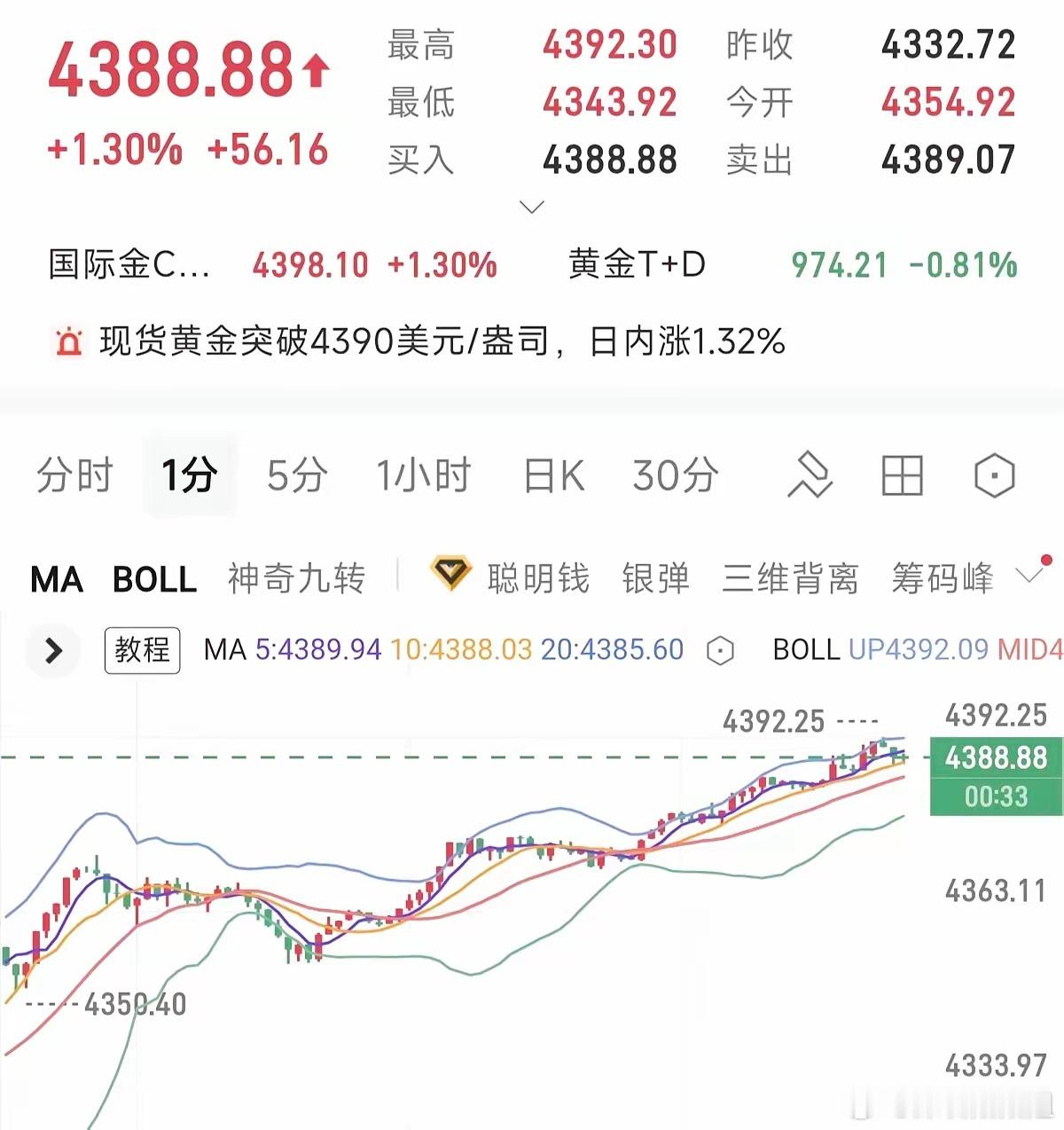
Task: Open the 30分 chart tab
Action: 676,475
